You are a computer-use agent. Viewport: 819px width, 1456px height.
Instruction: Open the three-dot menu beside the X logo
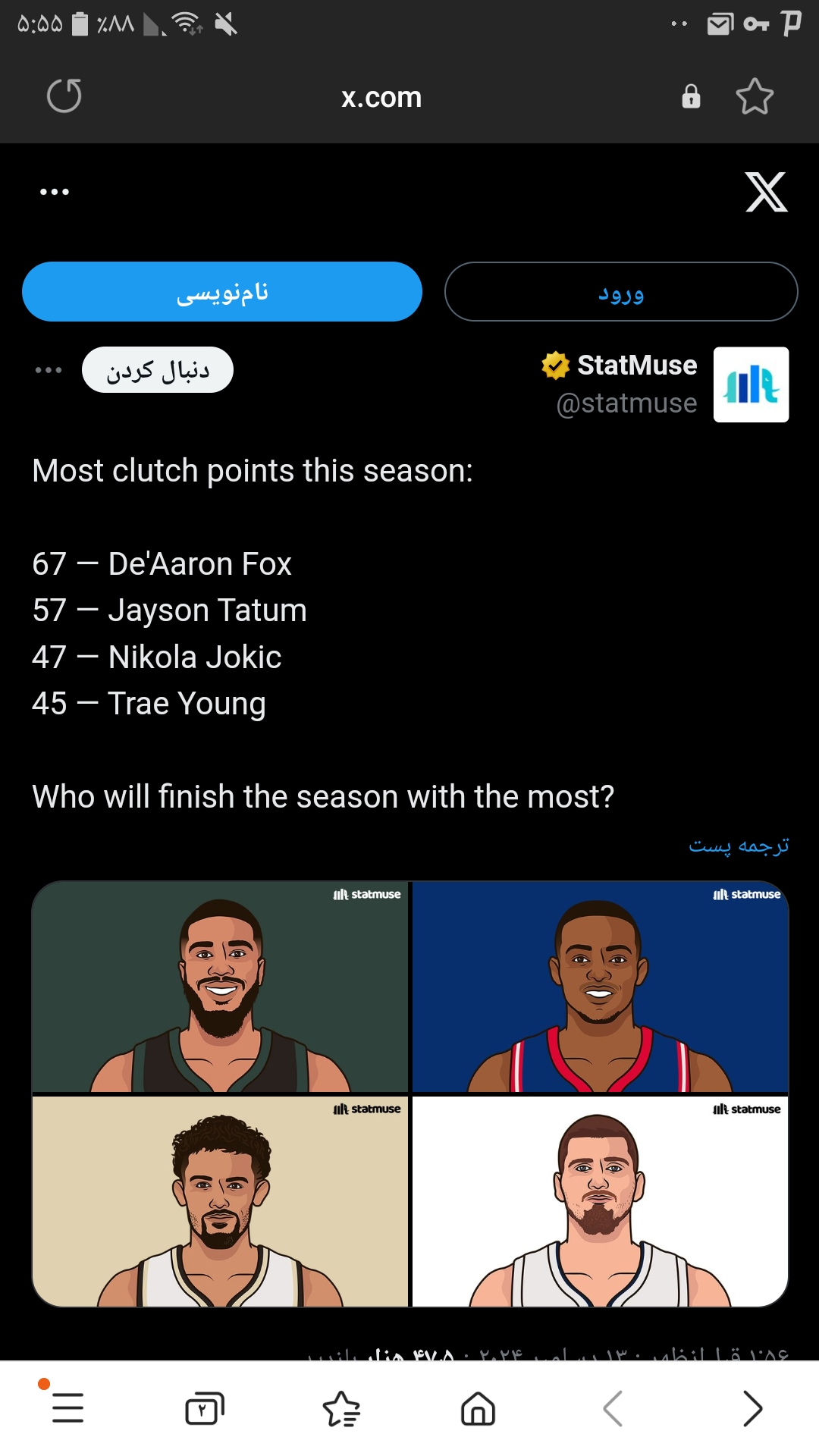[55, 192]
